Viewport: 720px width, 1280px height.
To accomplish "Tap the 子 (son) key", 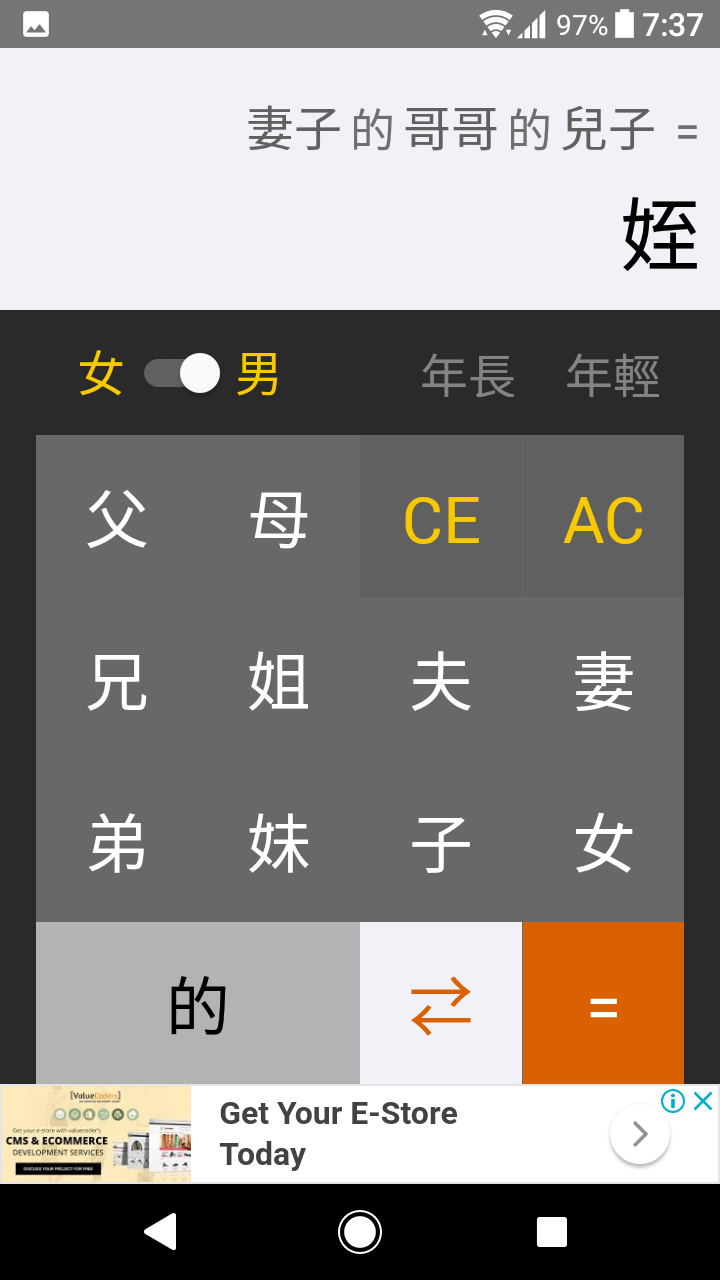I will click(441, 841).
